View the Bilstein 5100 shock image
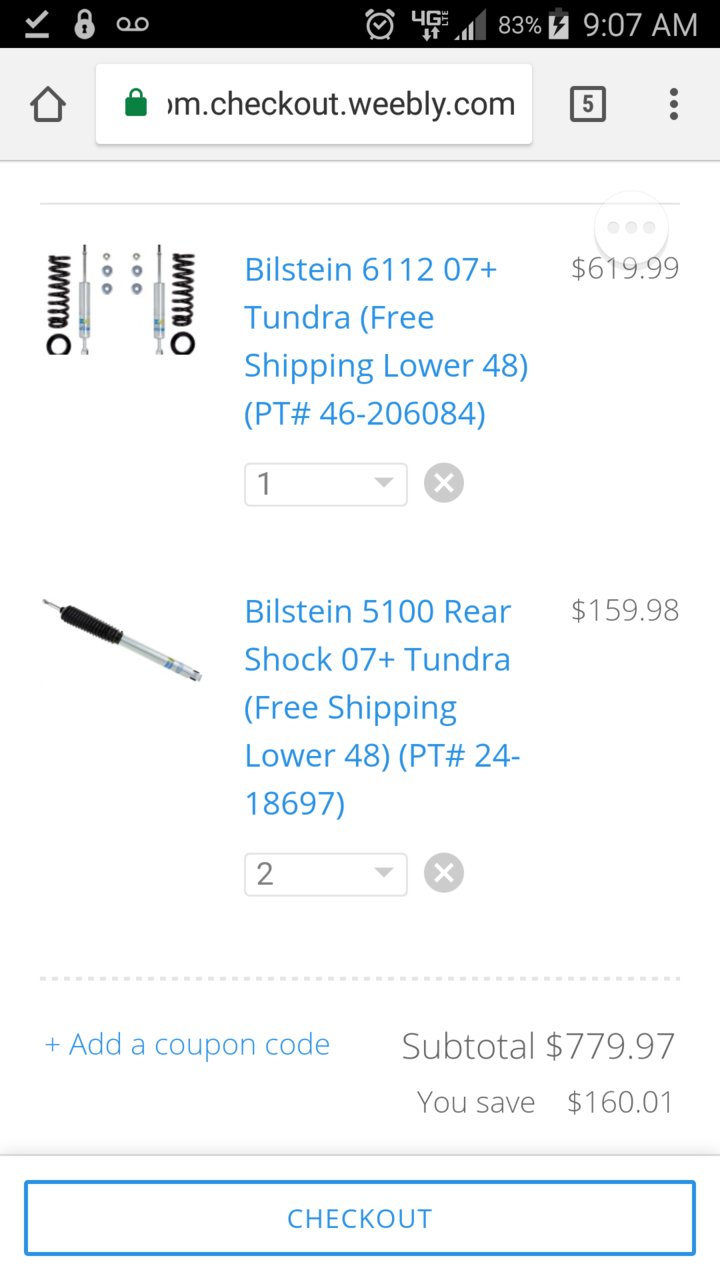Image resolution: width=720 pixels, height=1280 pixels. pos(121,640)
